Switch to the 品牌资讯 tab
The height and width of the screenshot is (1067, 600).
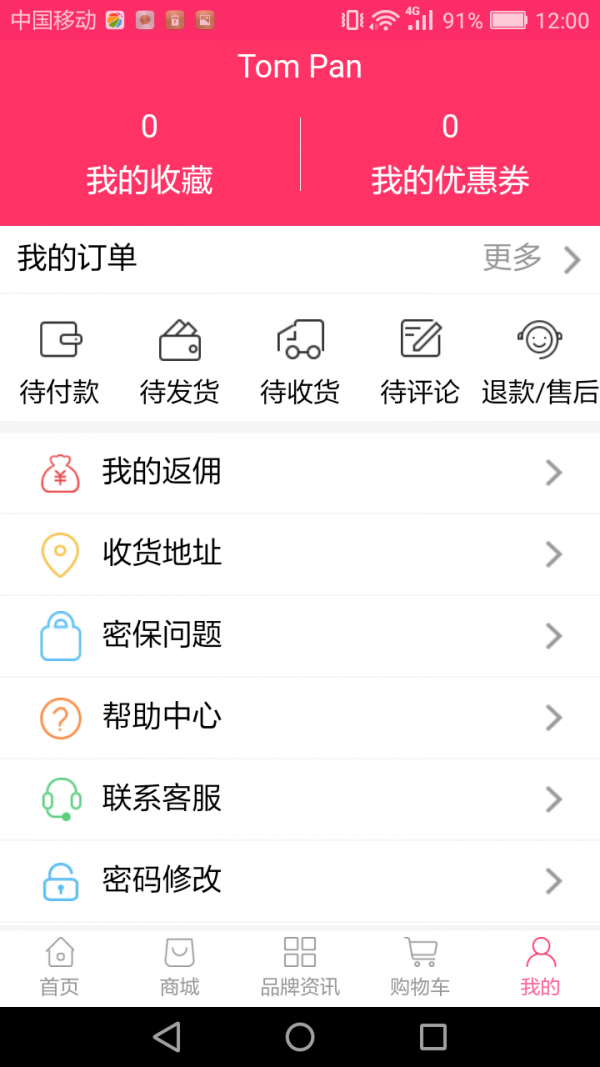tap(300, 967)
